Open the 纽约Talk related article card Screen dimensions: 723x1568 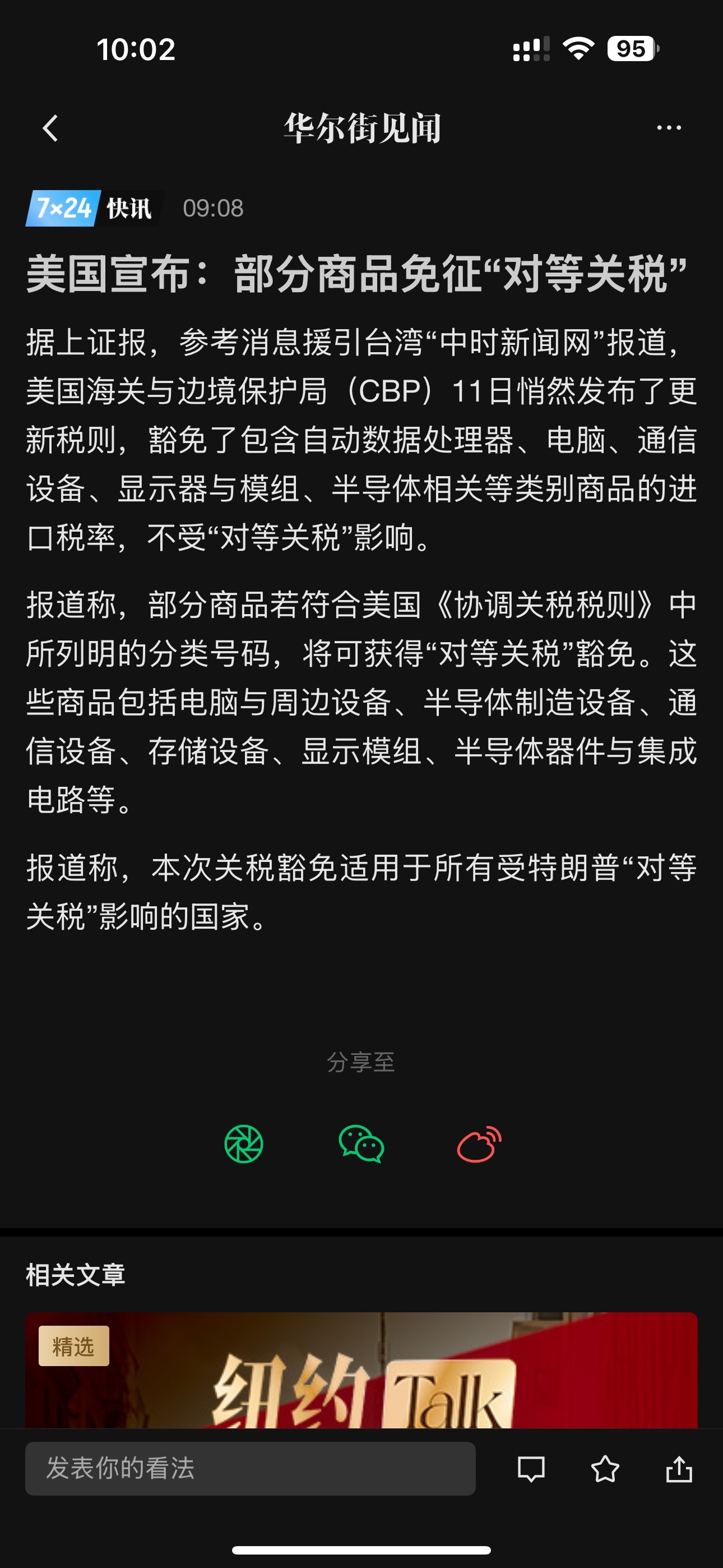click(361, 1370)
